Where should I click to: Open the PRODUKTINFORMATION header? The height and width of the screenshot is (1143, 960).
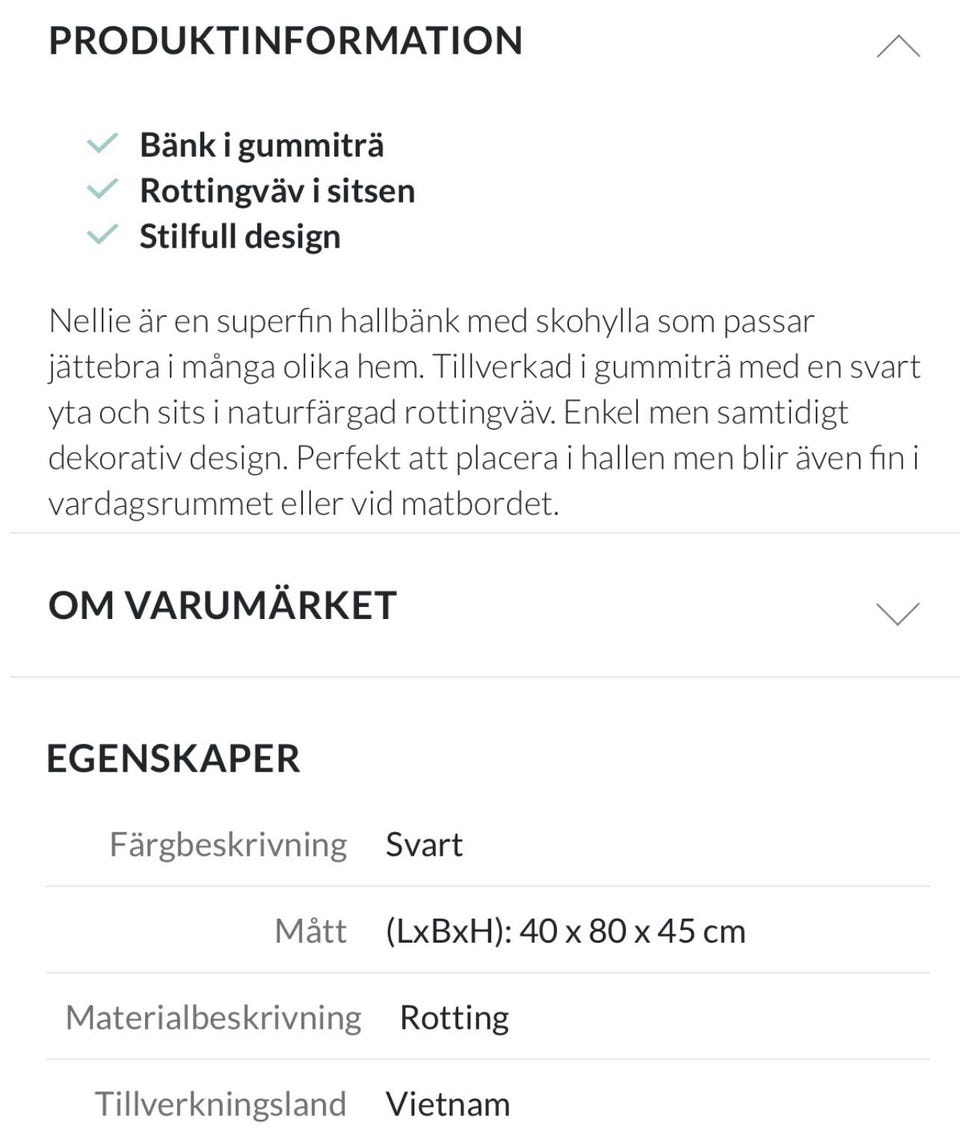coord(286,41)
